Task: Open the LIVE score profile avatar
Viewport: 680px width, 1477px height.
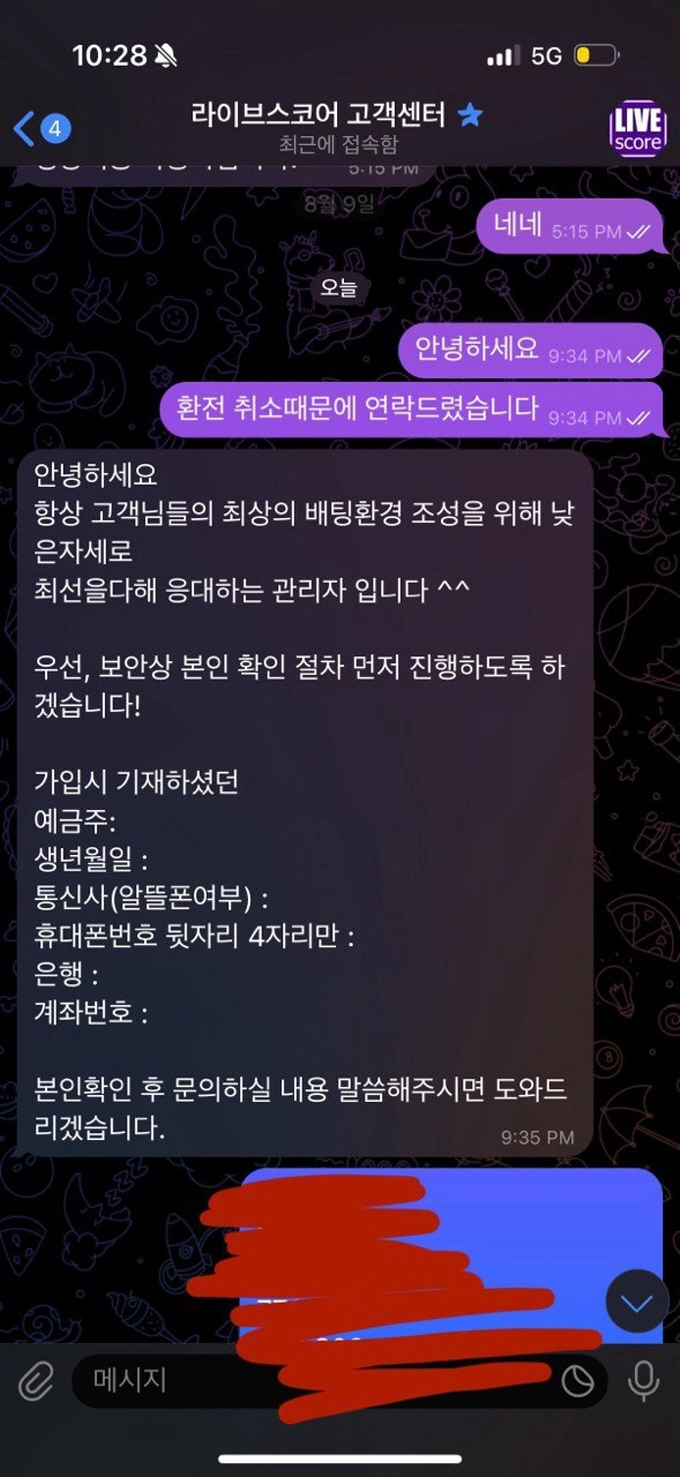Action: [637, 129]
